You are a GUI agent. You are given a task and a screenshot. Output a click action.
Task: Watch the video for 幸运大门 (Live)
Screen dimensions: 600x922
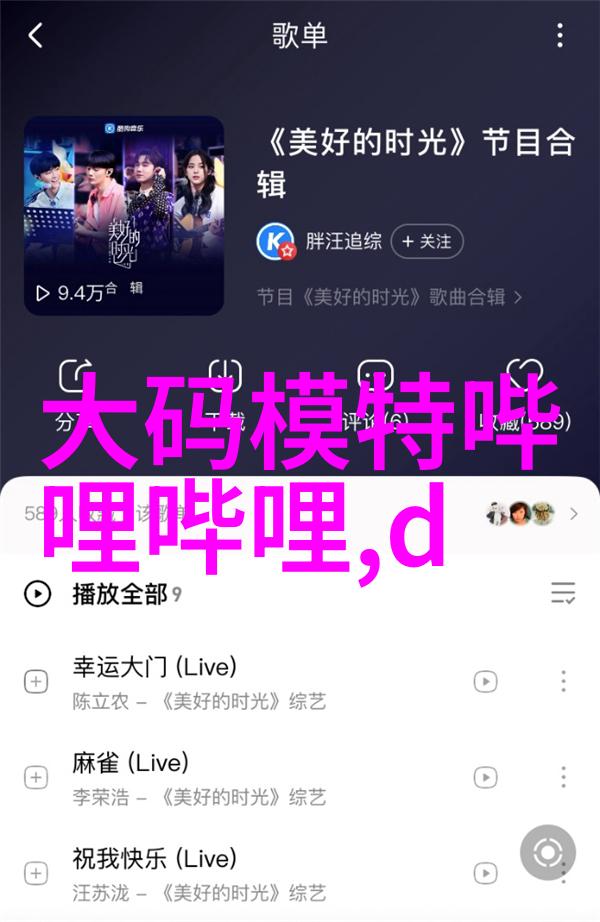click(485, 682)
